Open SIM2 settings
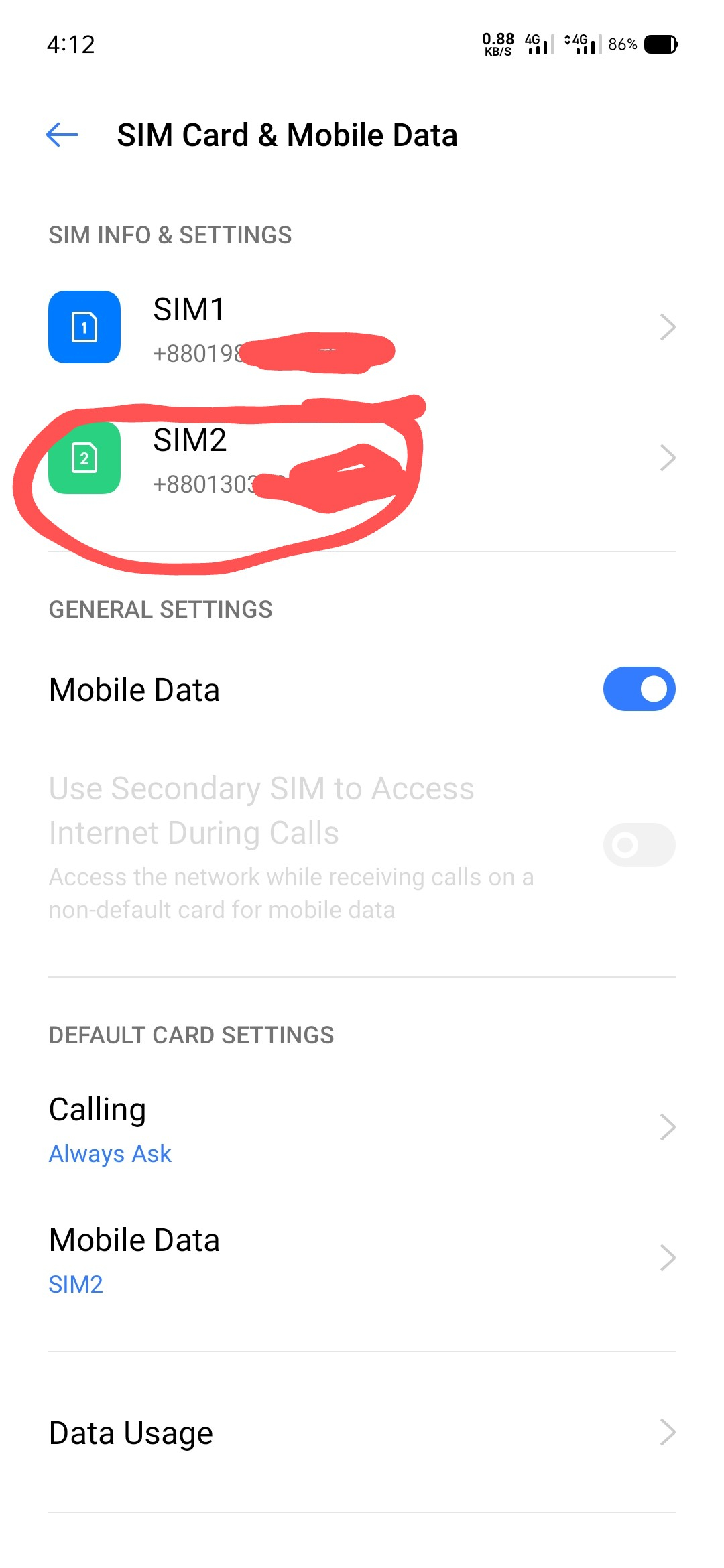The width and height of the screenshot is (724, 1568). [362, 458]
